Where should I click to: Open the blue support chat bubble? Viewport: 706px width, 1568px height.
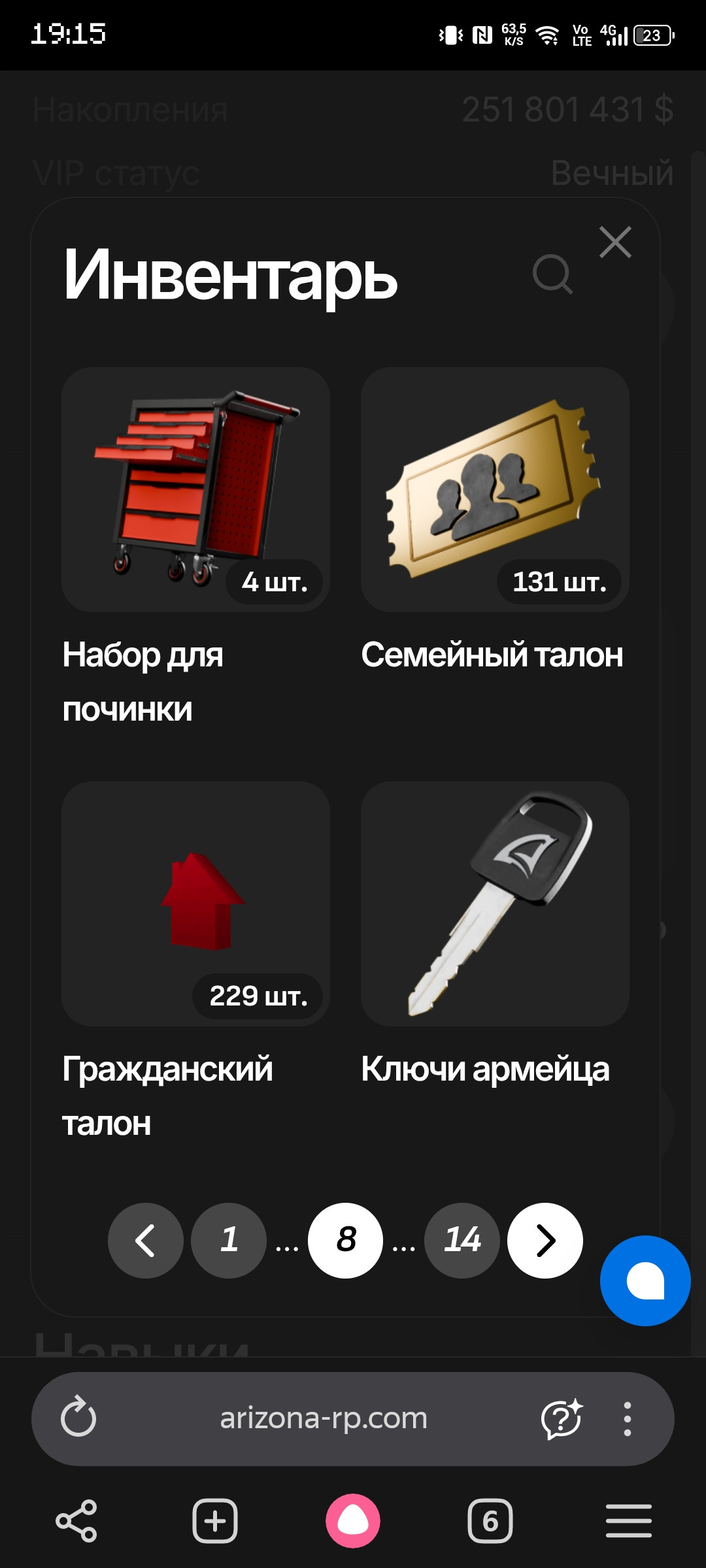click(645, 1281)
